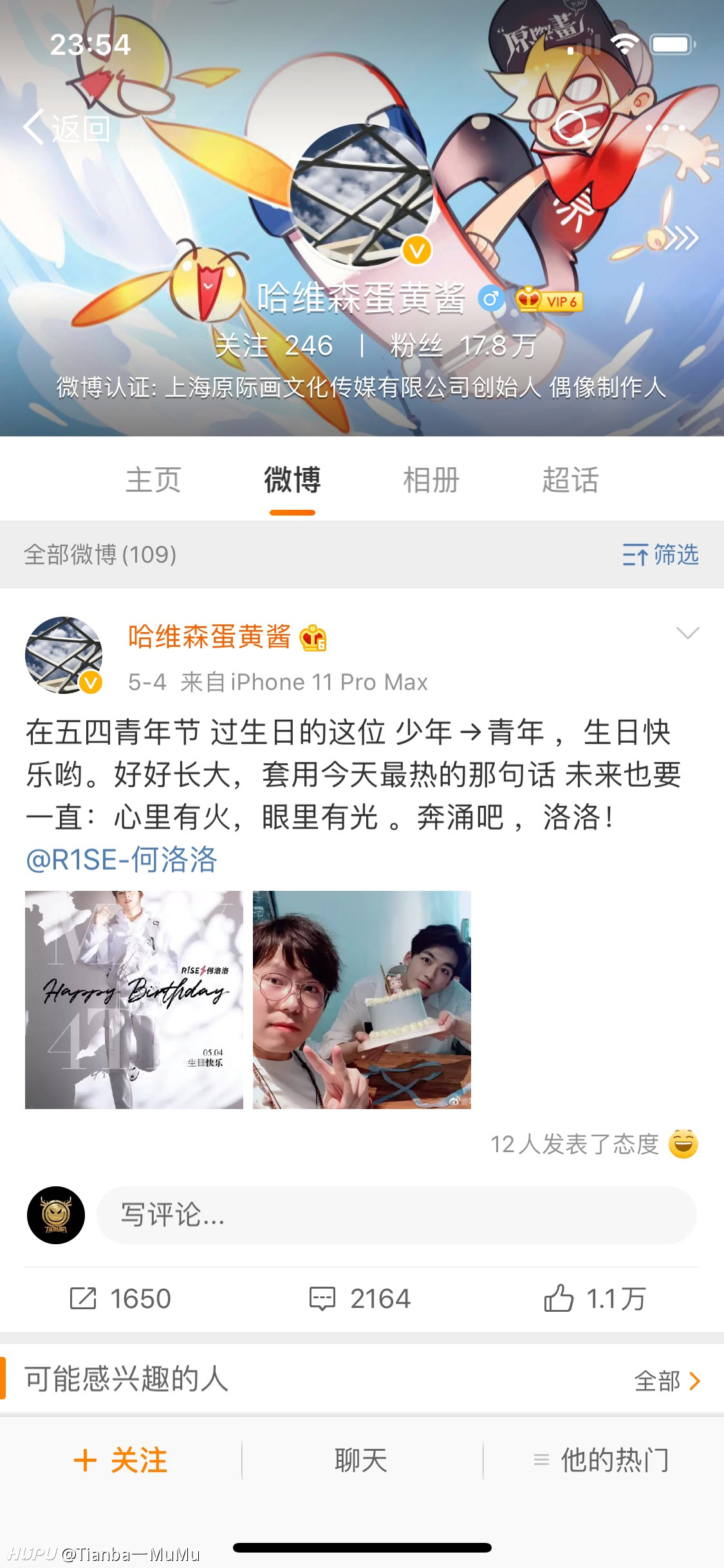
Task: Open the search icon in header
Action: point(571,127)
